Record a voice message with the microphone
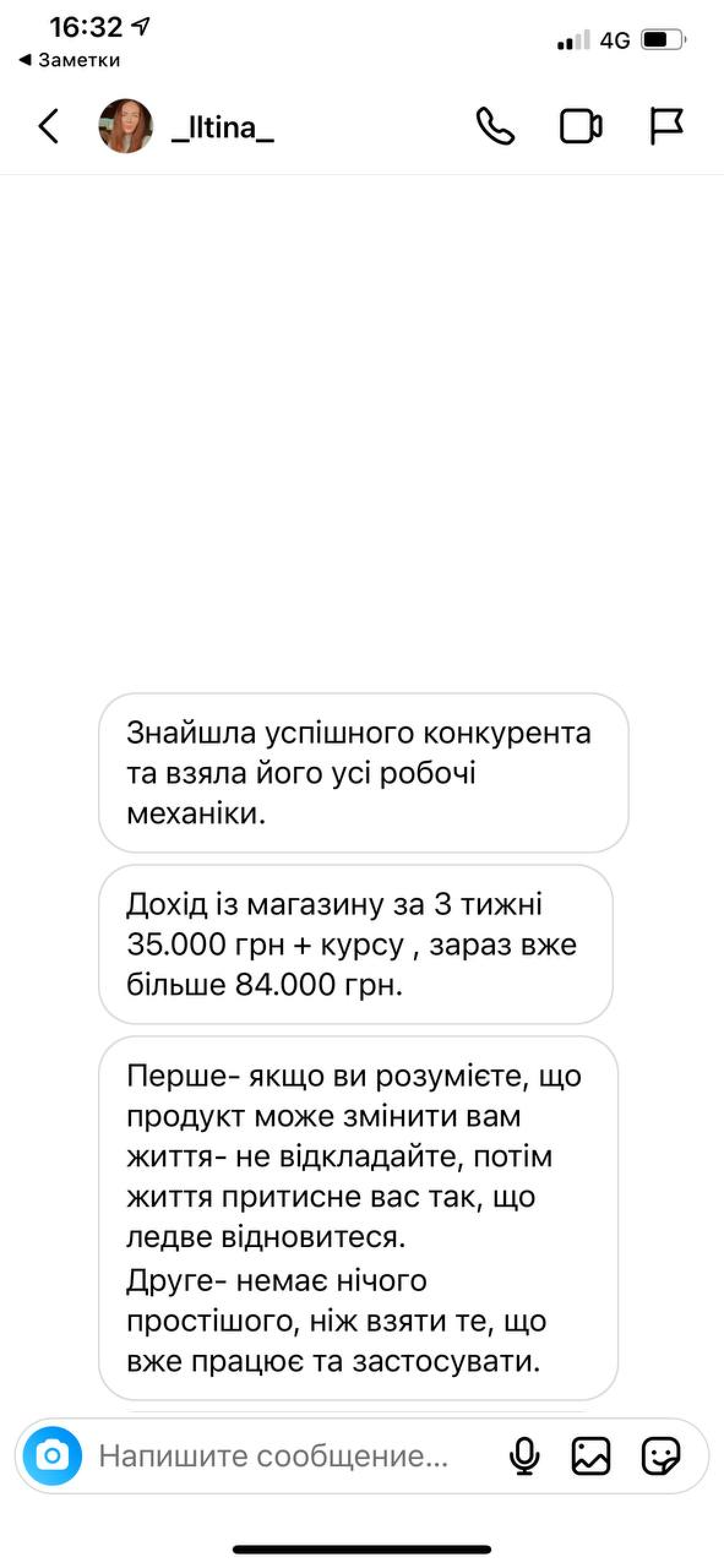Screen dimensions: 724x1568 [524, 1456]
